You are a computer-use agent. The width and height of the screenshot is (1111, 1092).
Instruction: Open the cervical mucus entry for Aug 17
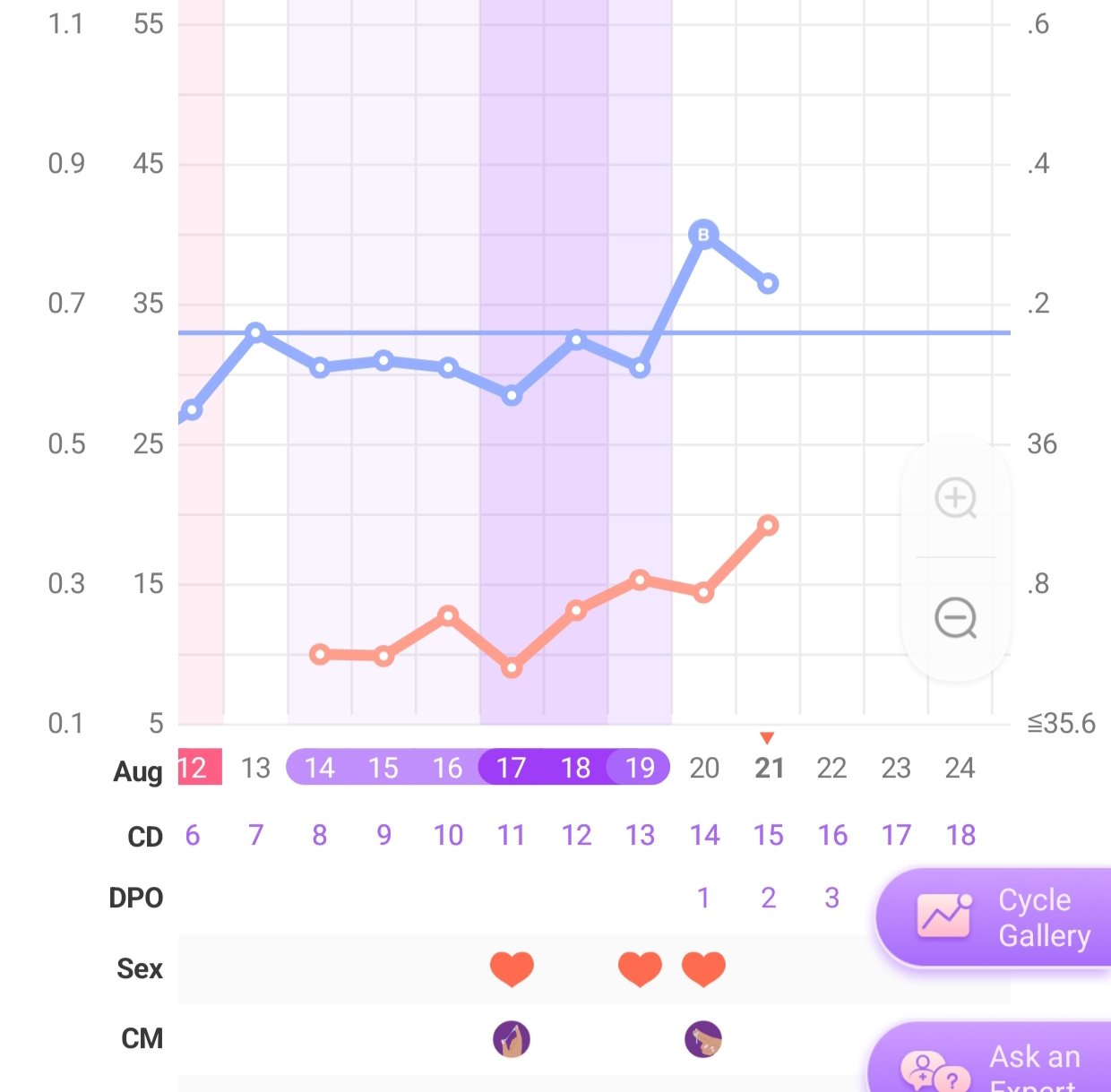point(512,1039)
